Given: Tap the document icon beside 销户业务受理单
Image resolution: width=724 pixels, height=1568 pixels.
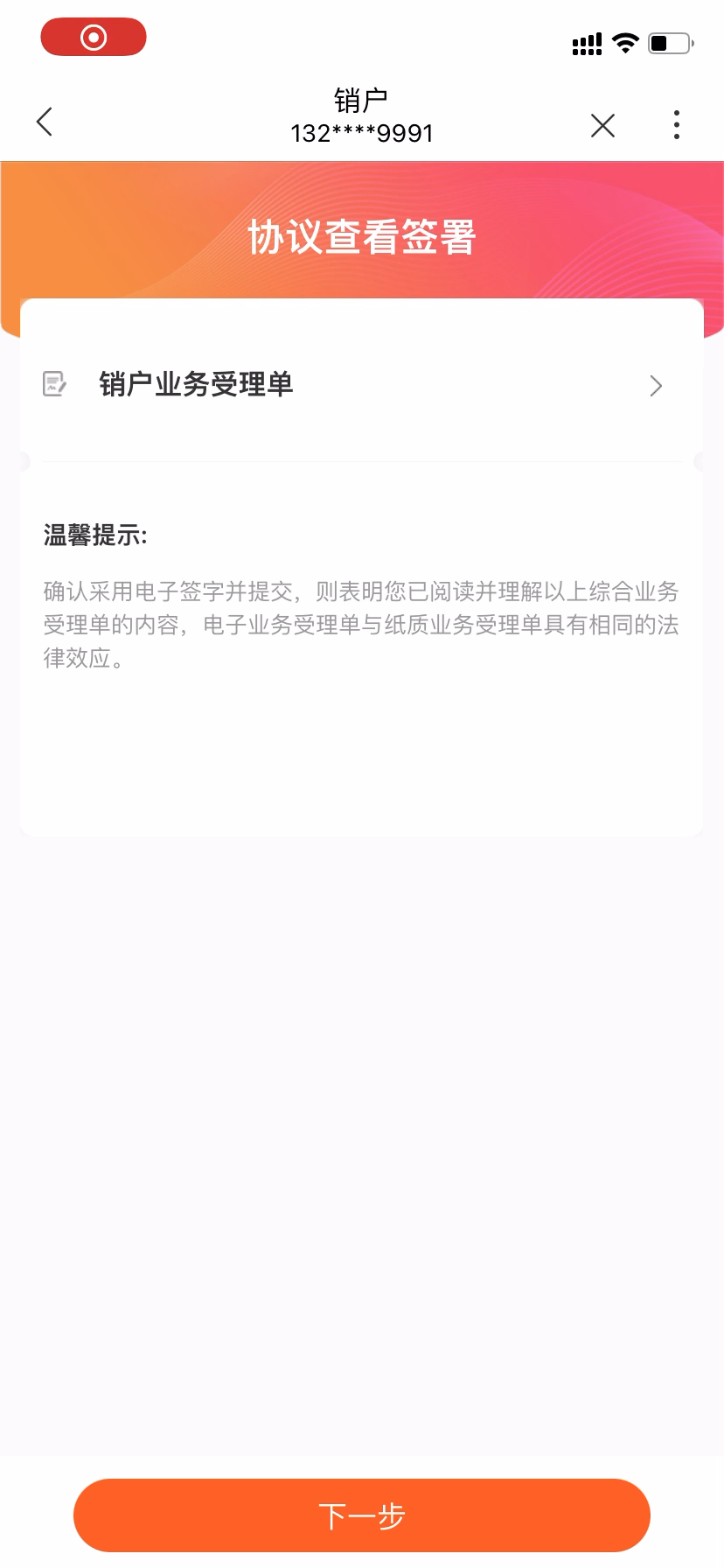Looking at the screenshot, I should [53, 385].
